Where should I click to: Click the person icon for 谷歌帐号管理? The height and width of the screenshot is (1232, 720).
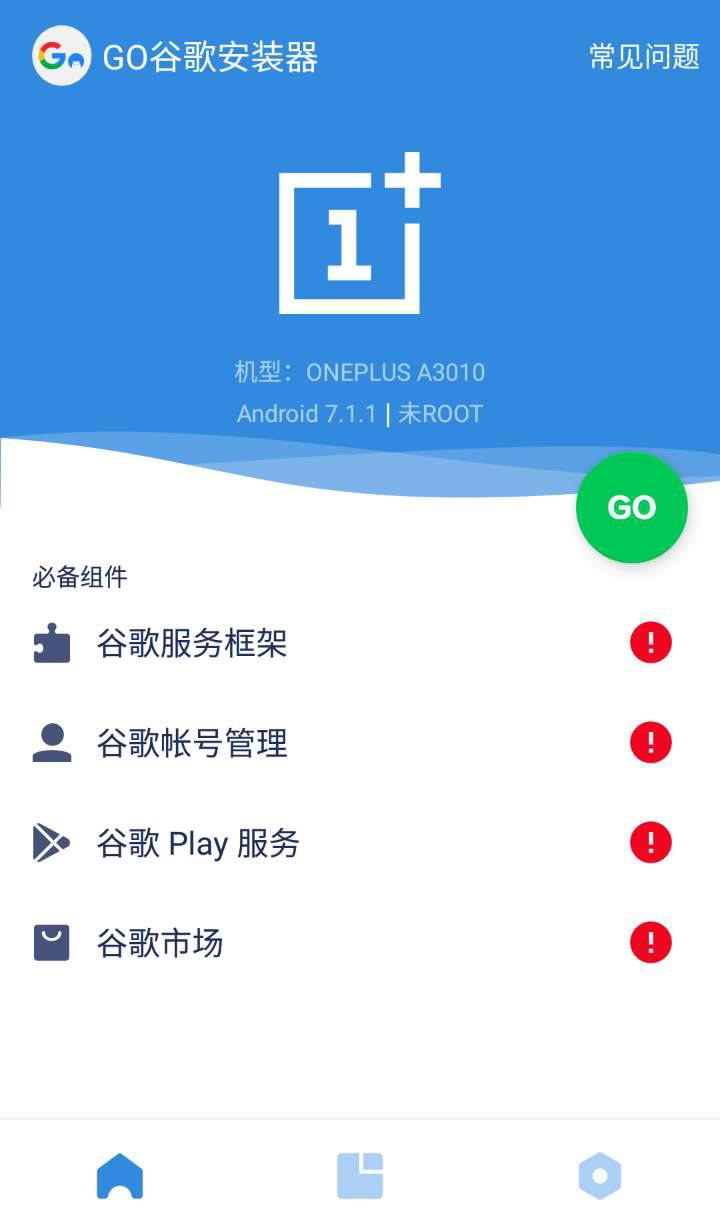coord(51,743)
